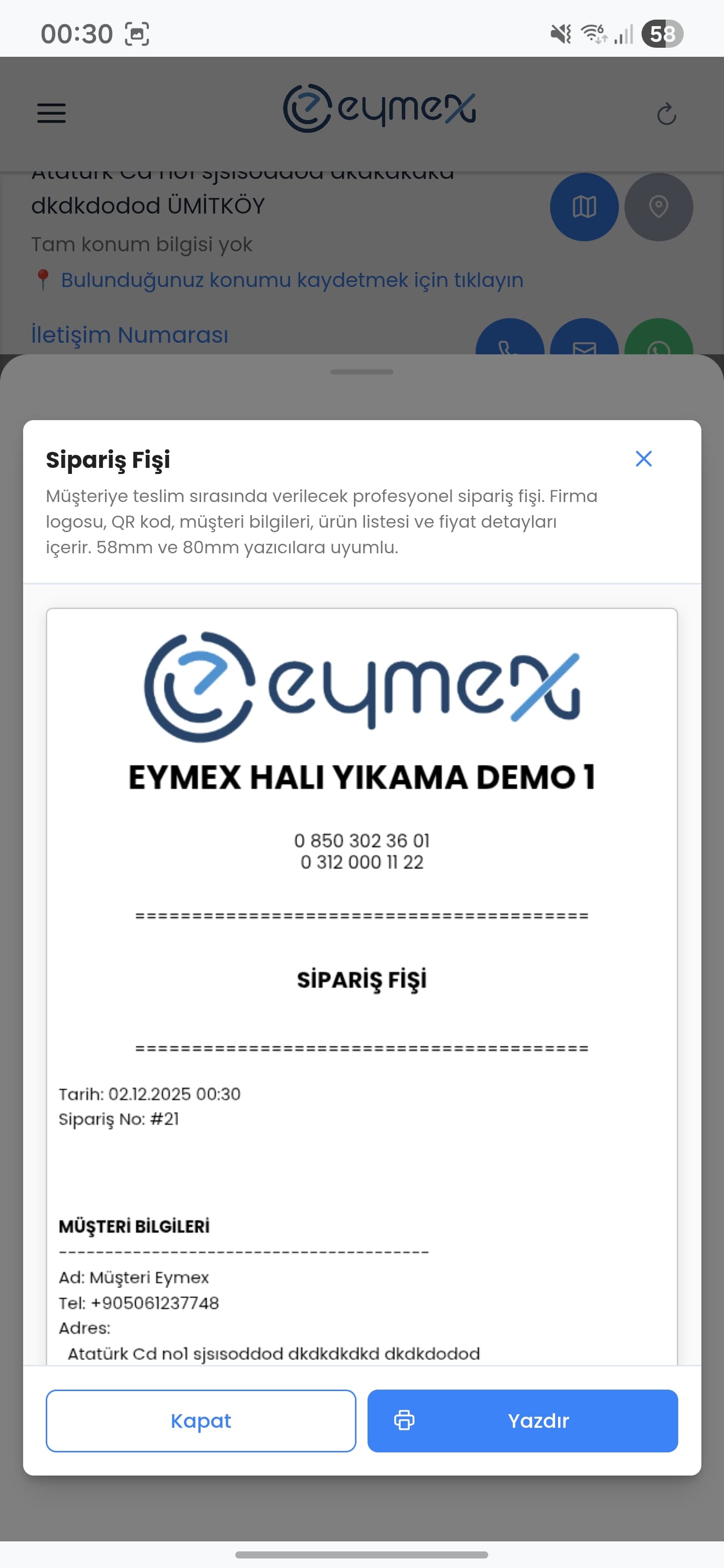Screen dimensions: 724x1568
Task: Tap the muted speaker icon in the status bar
Action: pyautogui.click(x=559, y=34)
